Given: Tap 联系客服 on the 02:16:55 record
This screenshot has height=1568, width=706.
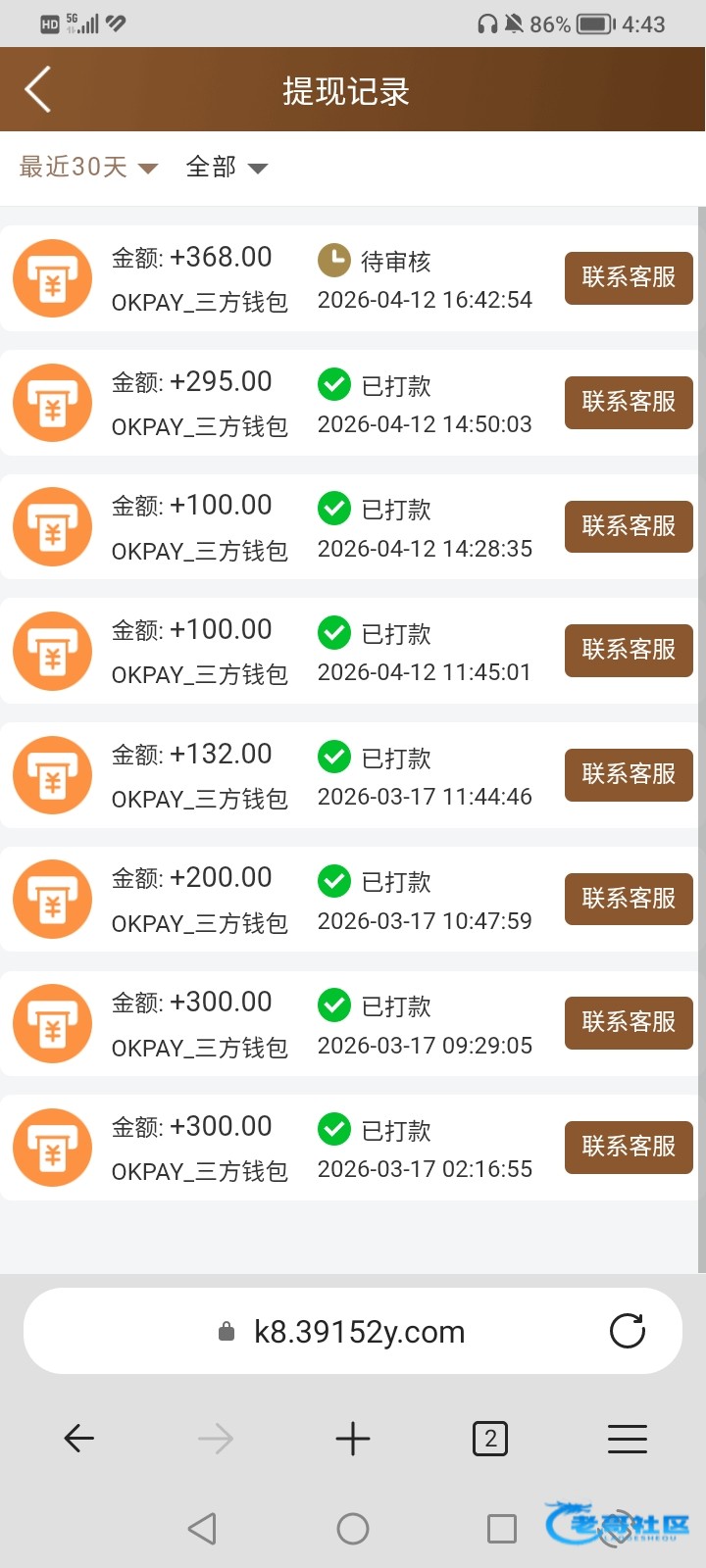Looking at the screenshot, I should tap(629, 1147).
